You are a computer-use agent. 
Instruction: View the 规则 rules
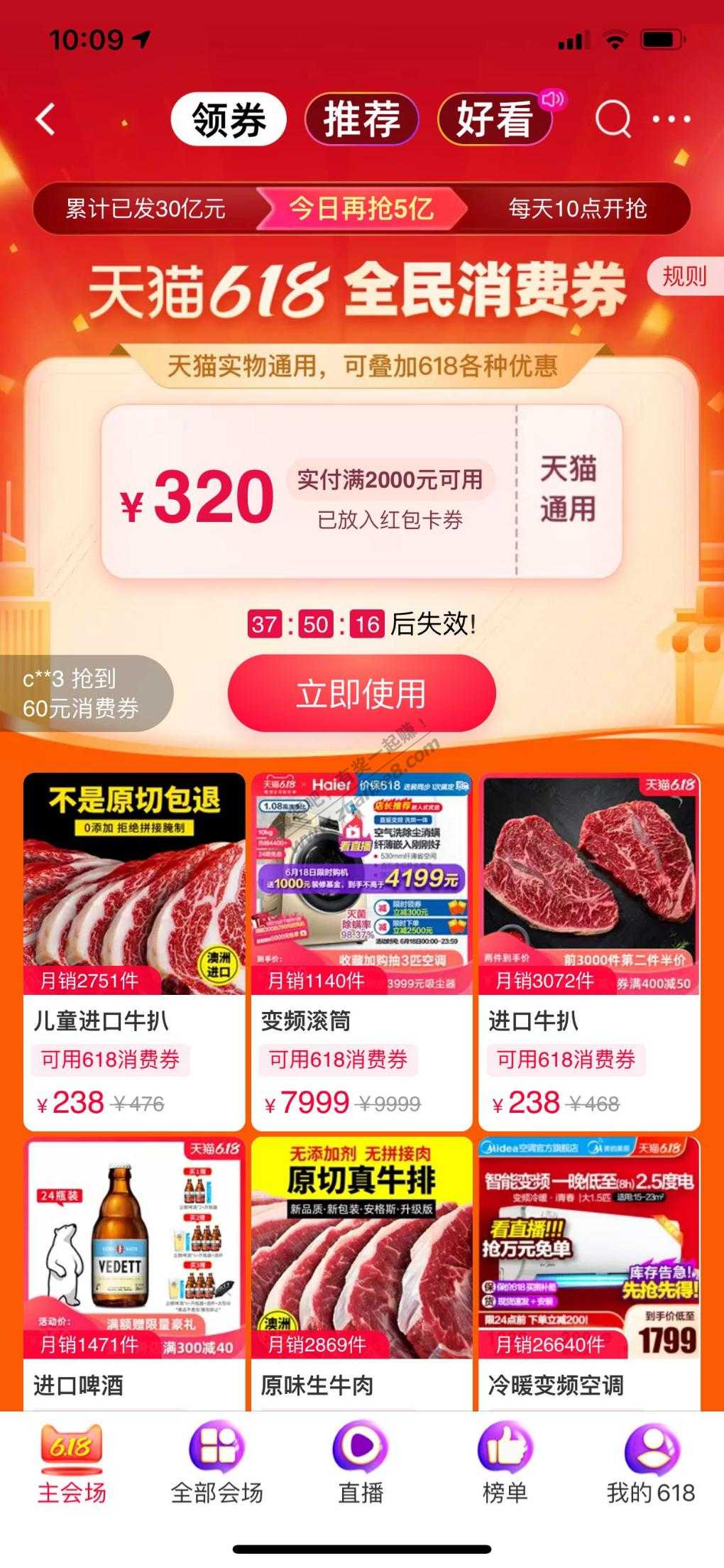(684, 276)
